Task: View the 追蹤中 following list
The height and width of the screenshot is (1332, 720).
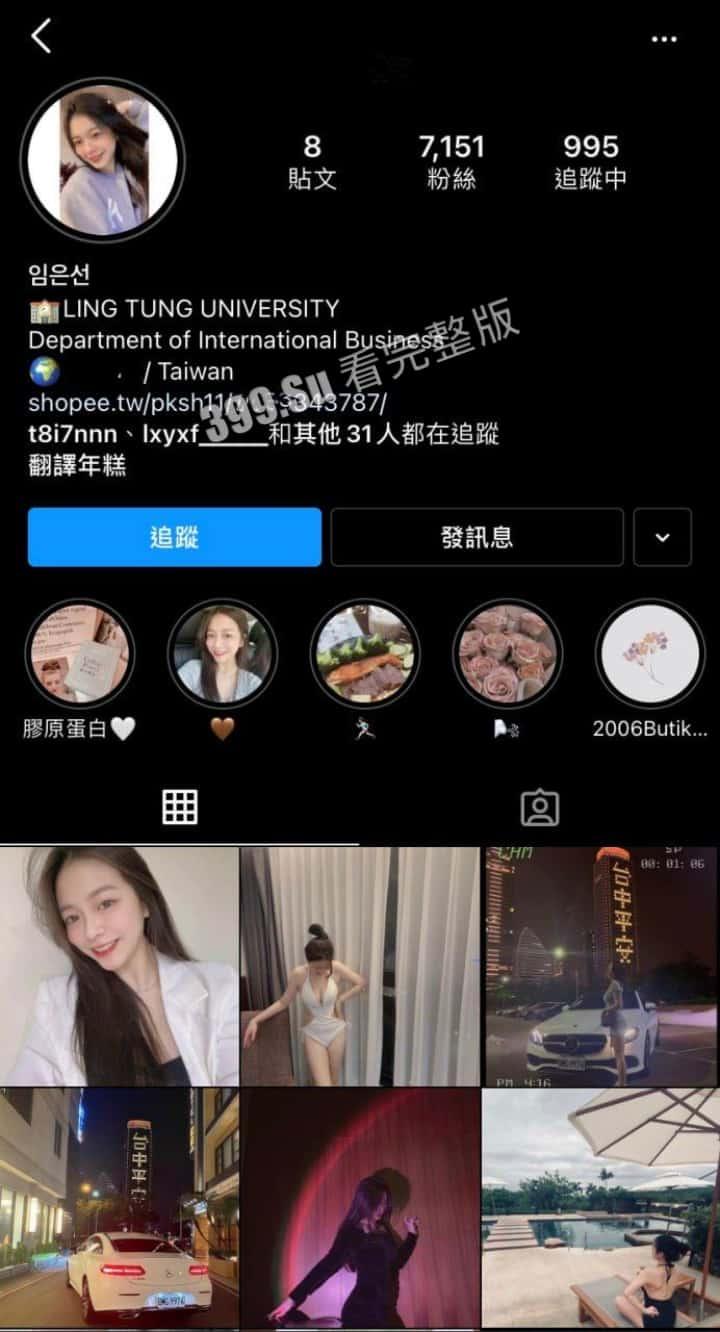Action: point(590,161)
